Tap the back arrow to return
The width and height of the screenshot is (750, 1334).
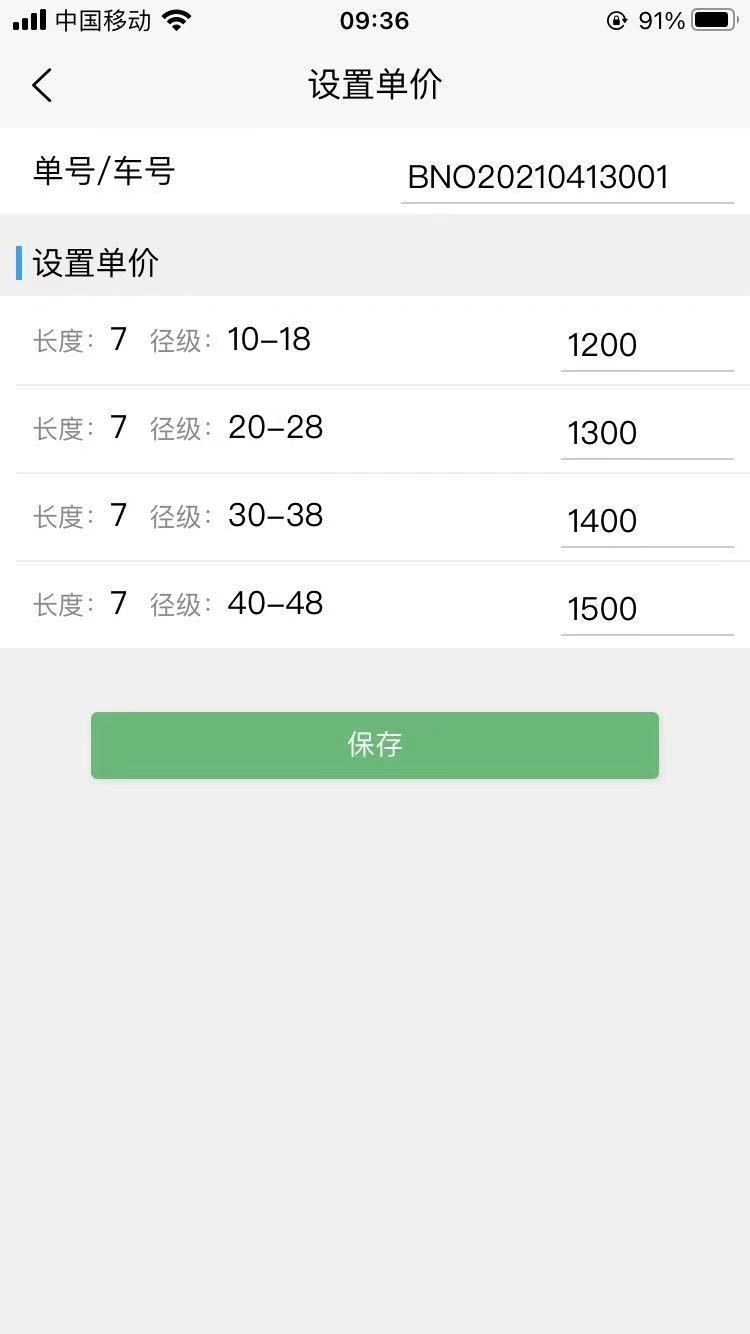pos(42,85)
